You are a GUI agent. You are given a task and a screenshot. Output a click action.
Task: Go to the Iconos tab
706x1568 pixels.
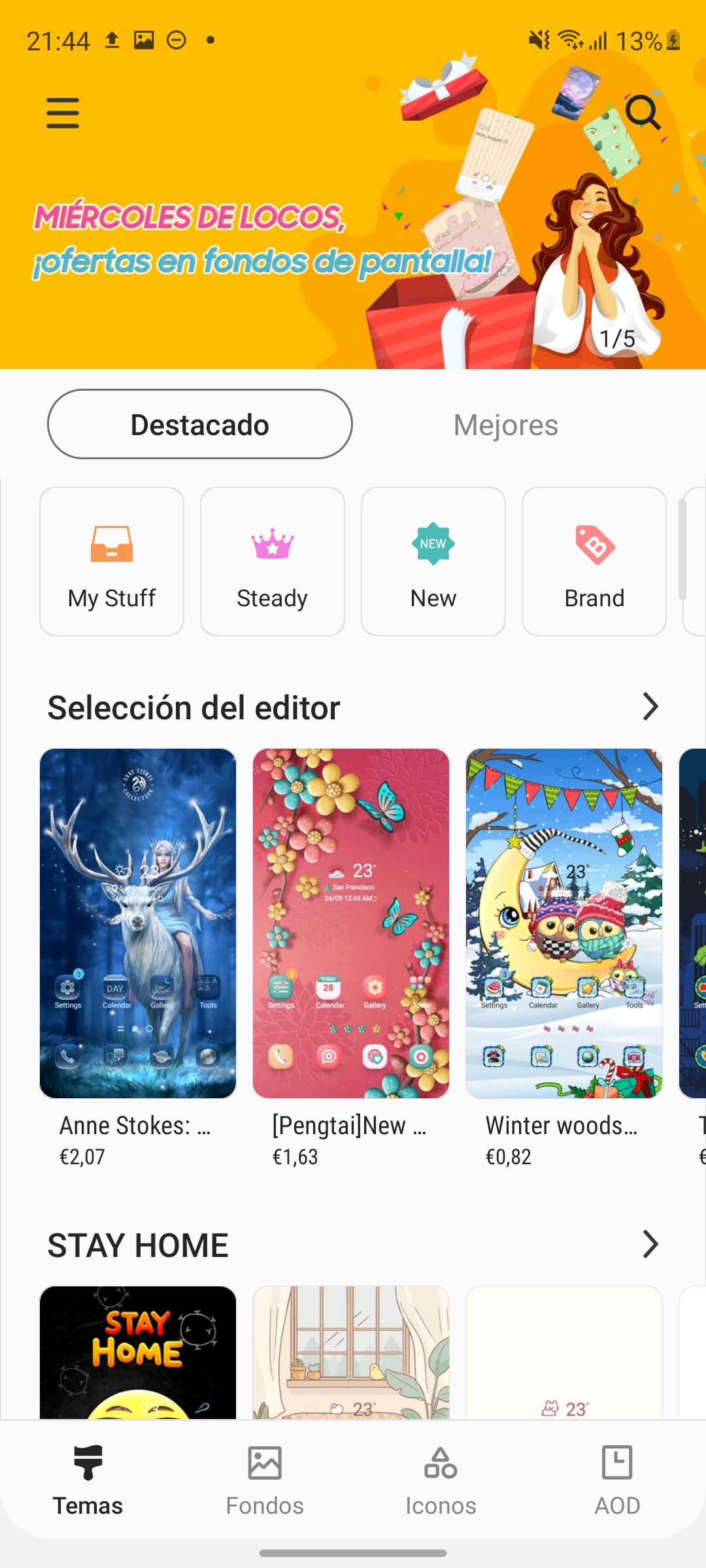[441, 1480]
